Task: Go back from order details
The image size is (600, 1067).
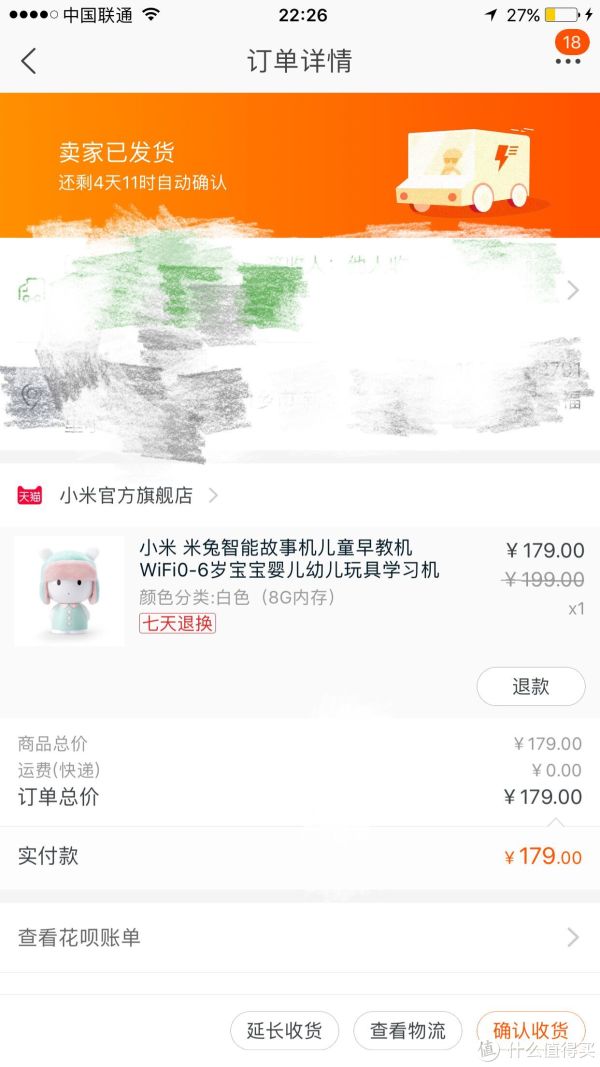Action: pos(28,61)
